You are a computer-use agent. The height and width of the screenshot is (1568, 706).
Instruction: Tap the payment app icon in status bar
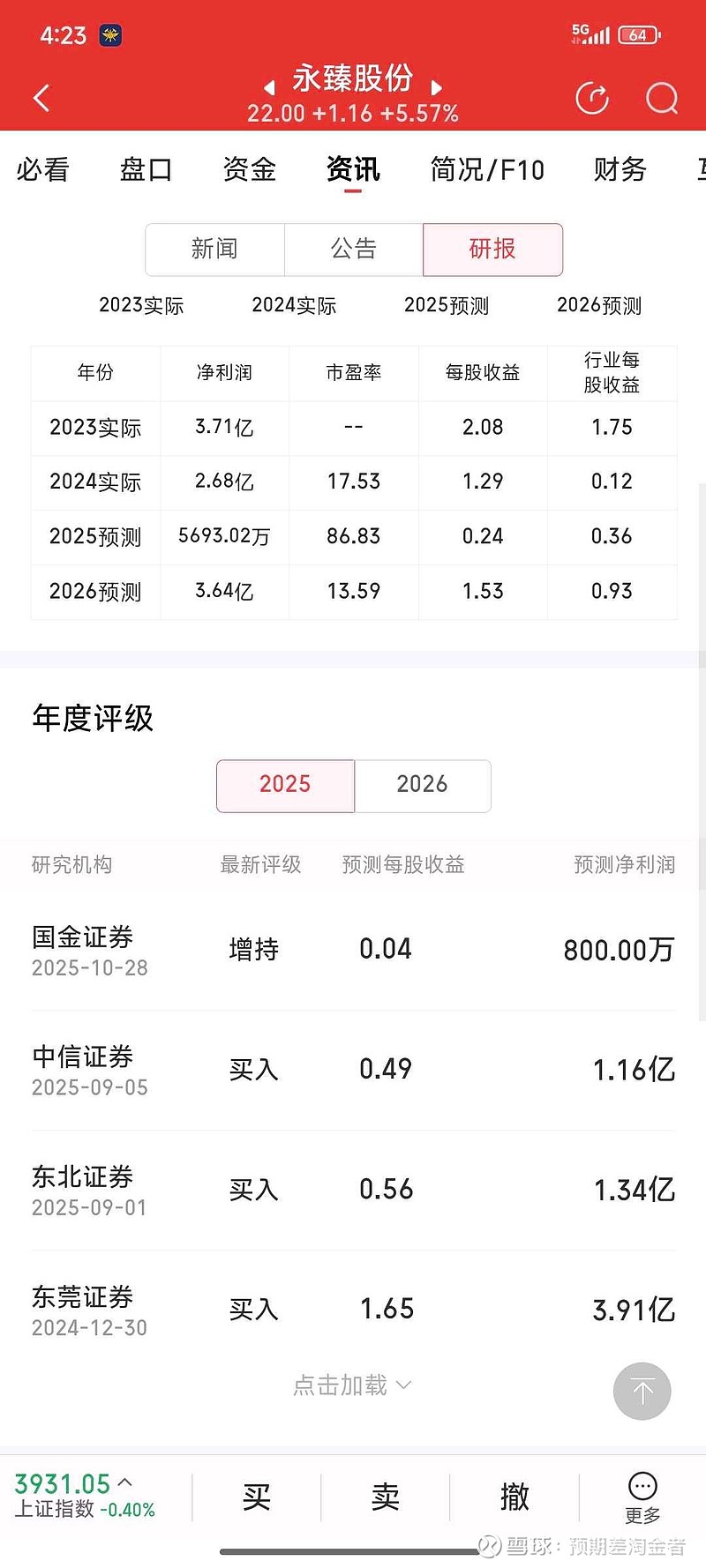coord(109,35)
